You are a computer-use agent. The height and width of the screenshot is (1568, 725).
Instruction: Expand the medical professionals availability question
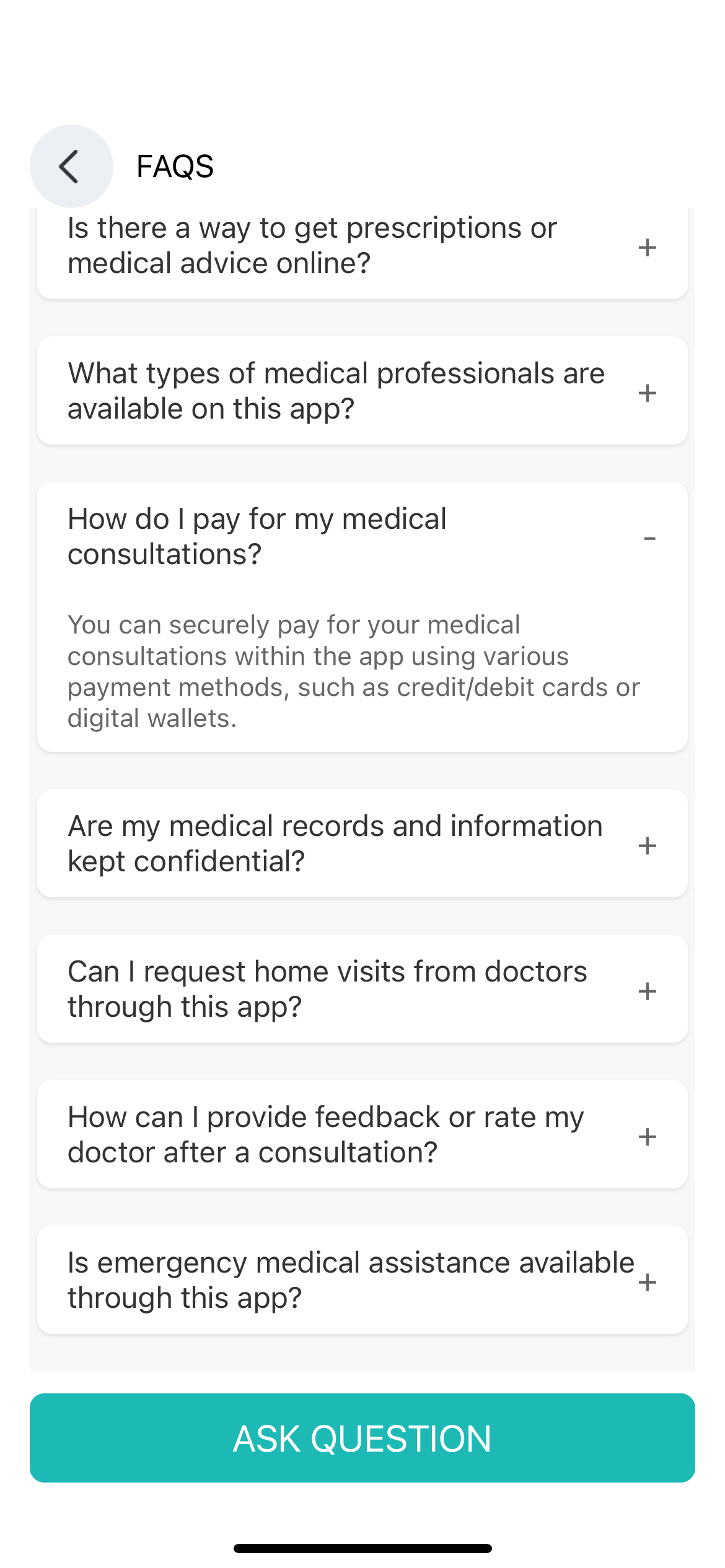(x=647, y=391)
